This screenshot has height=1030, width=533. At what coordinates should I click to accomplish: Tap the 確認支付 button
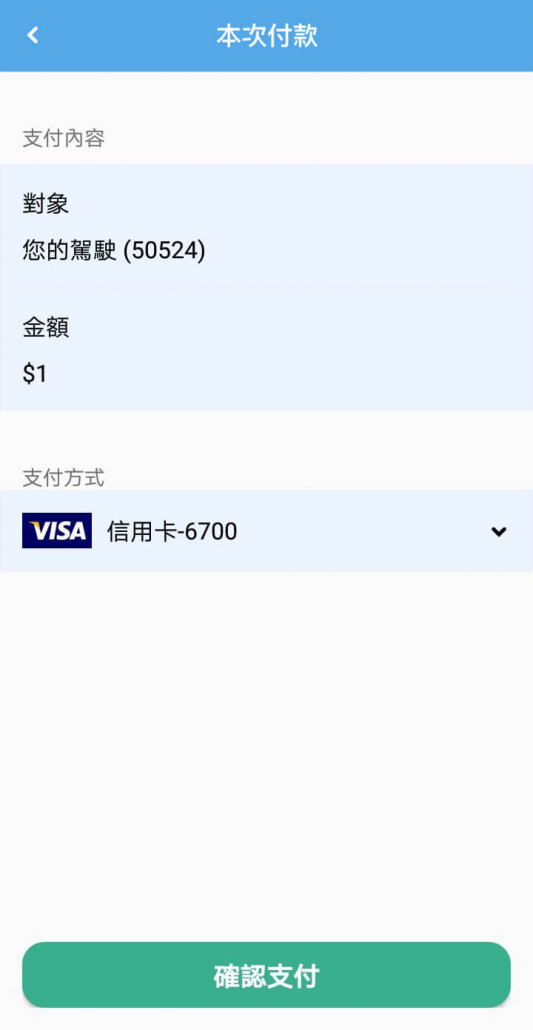point(266,975)
